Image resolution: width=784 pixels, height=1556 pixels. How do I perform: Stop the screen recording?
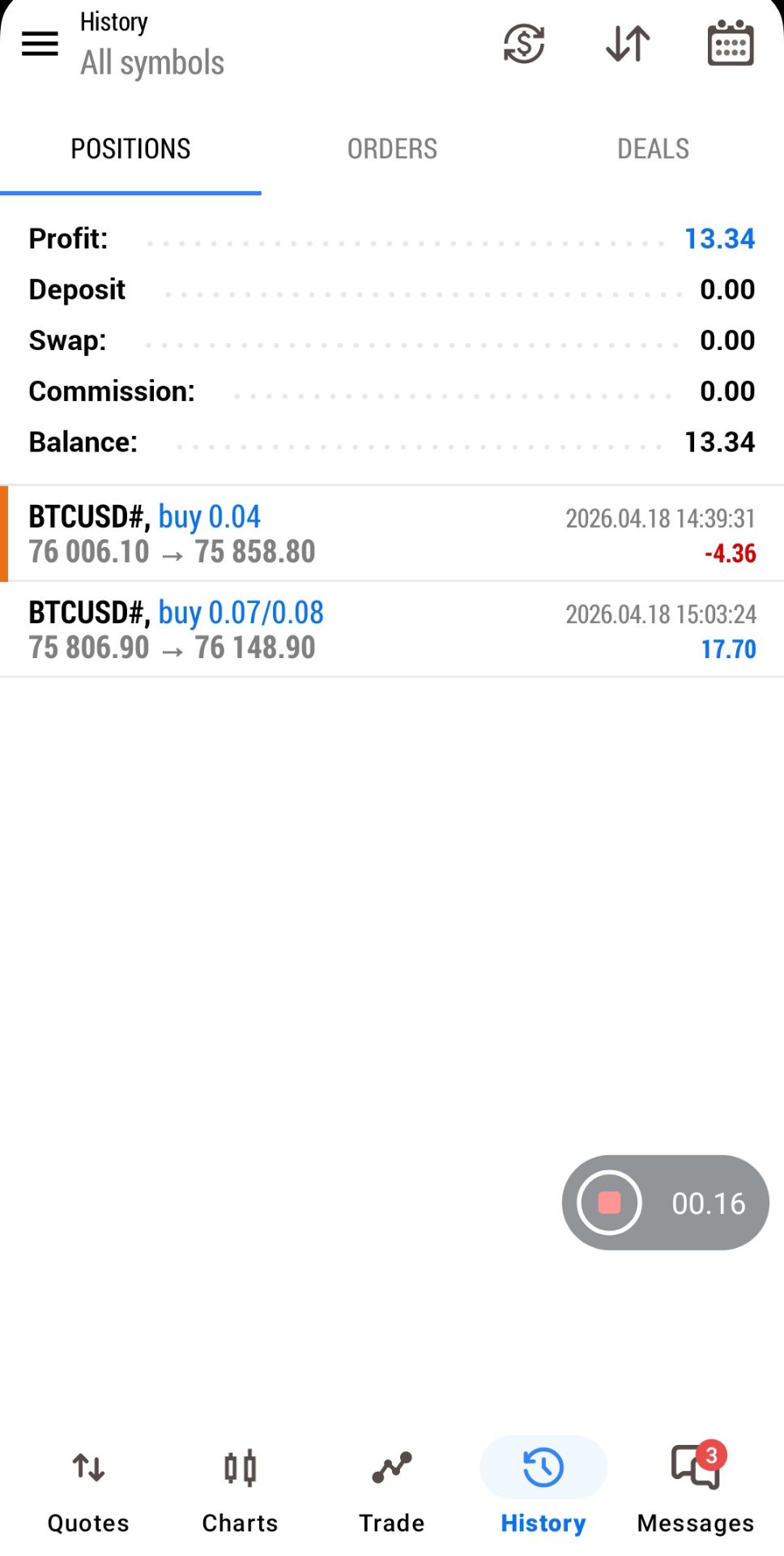point(610,1203)
